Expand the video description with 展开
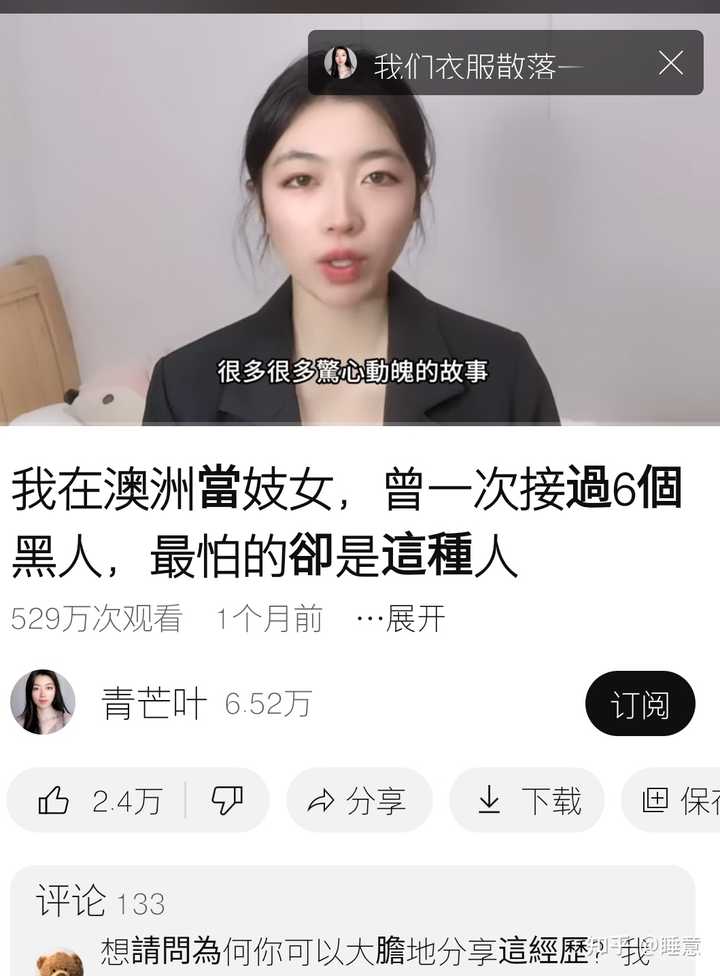 click(x=401, y=619)
